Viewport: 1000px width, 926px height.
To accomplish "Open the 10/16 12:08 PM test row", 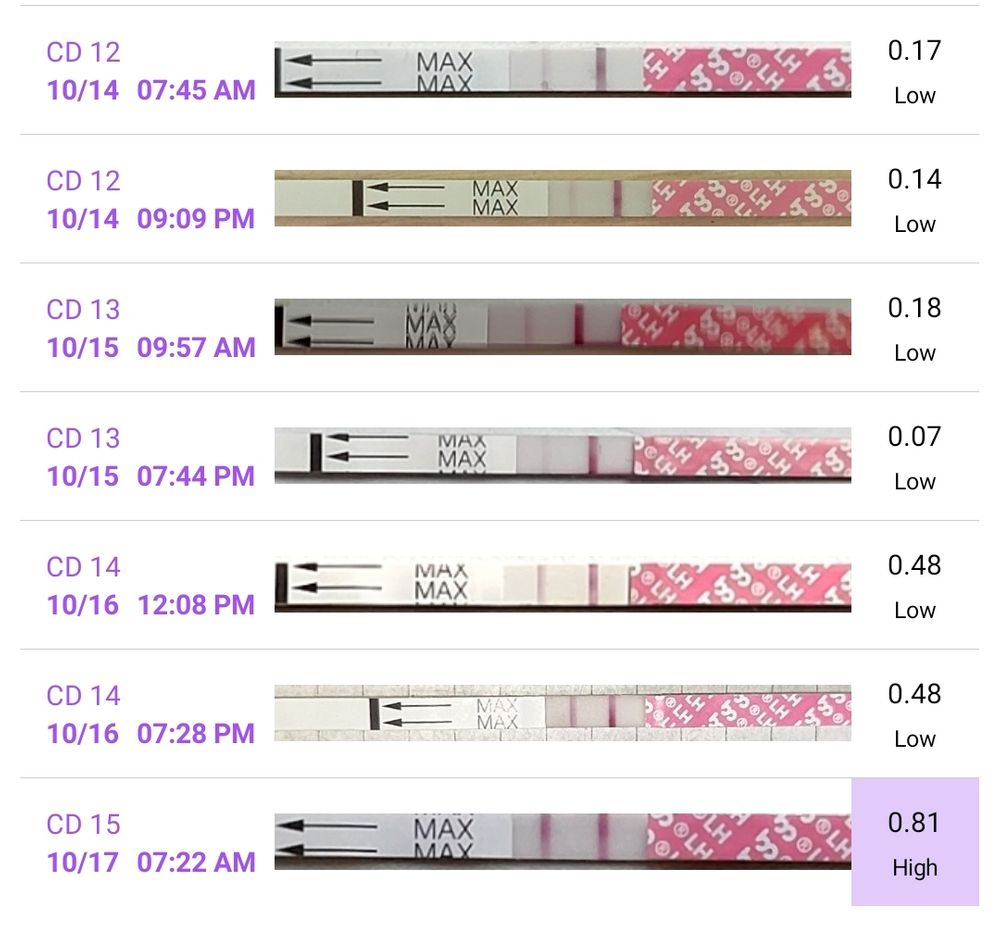I will tap(150, 605).
